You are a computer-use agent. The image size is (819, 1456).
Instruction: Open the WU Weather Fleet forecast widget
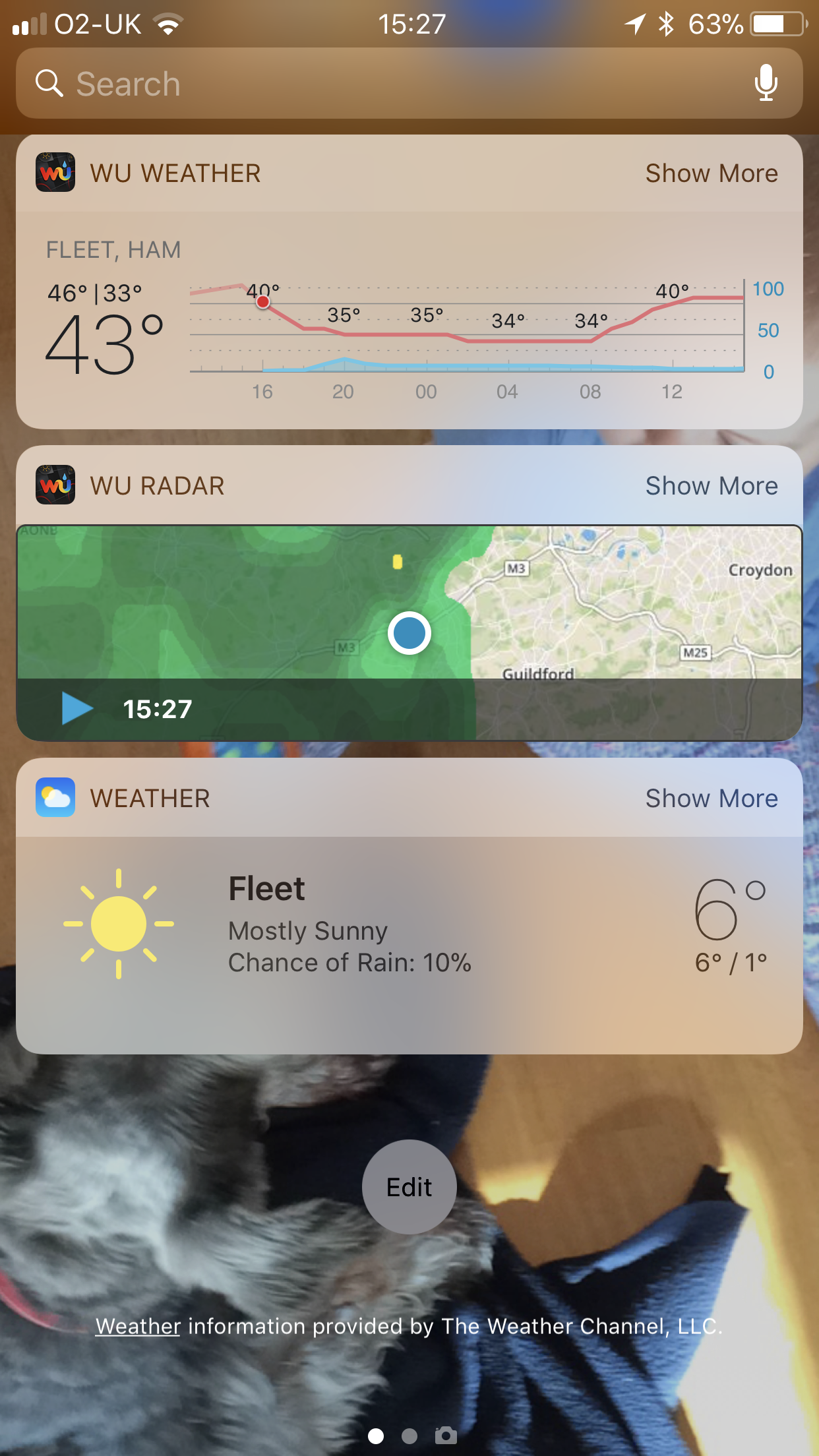[409, 320]
